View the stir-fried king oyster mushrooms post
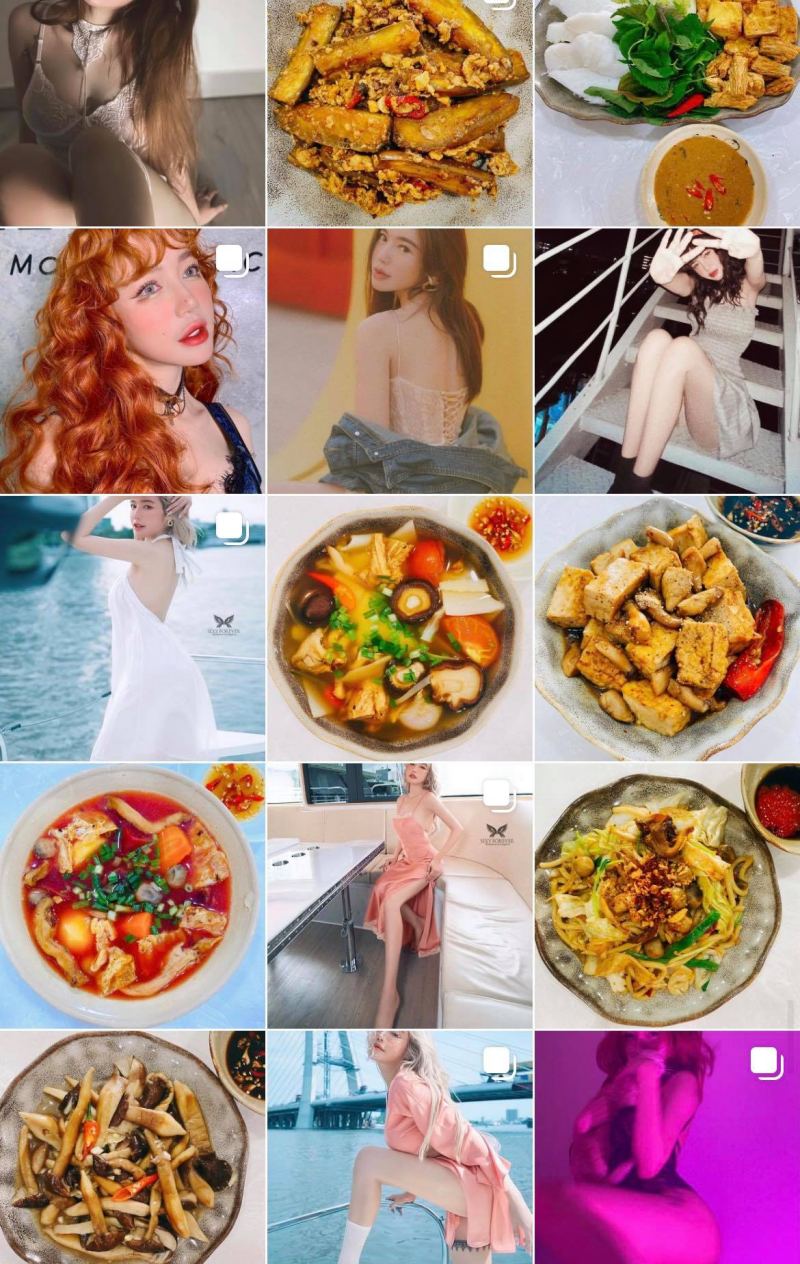800x1264 pixels. point(132,1148)
